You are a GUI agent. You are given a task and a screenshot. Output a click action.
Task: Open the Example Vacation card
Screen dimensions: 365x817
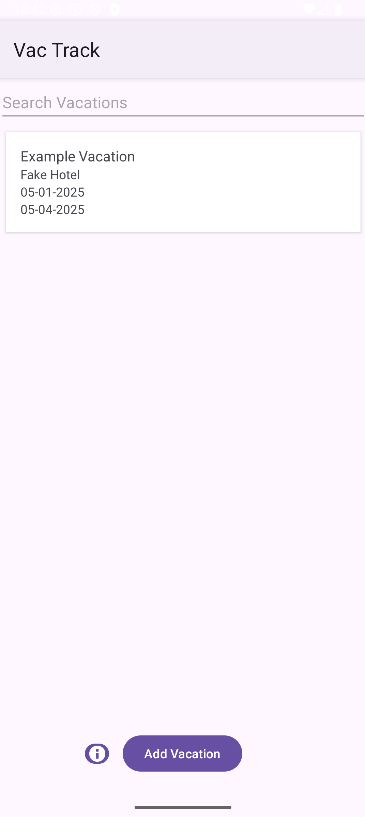[183, 182]
